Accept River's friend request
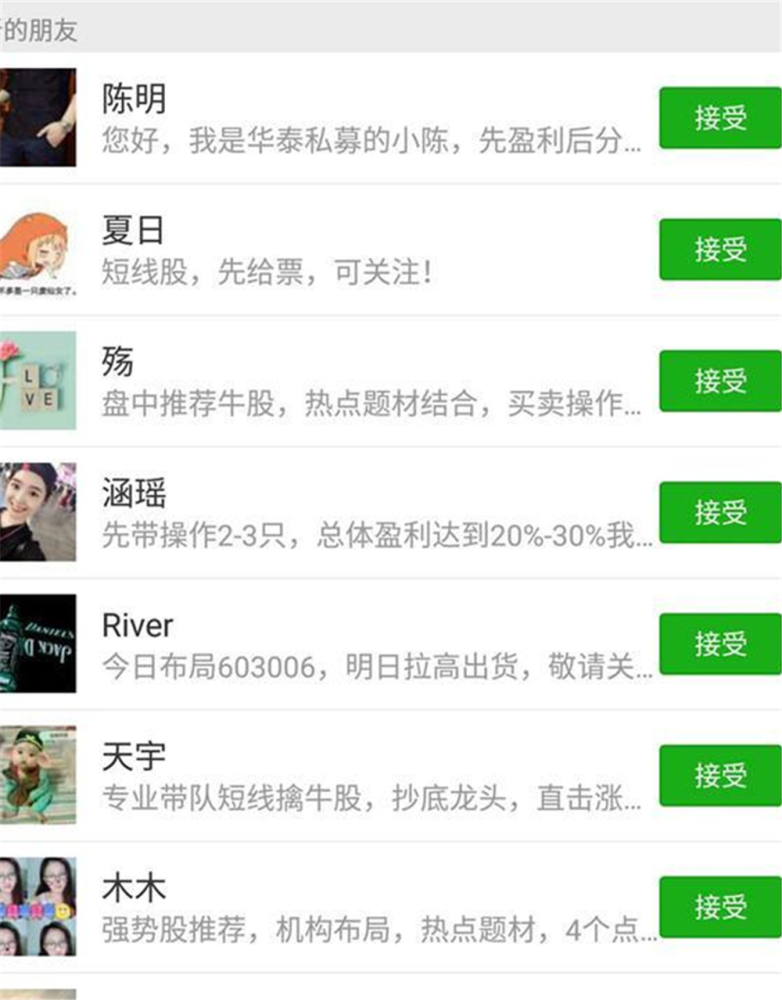The height and width of the screenshot is (1000, 782). coord(719,644)
